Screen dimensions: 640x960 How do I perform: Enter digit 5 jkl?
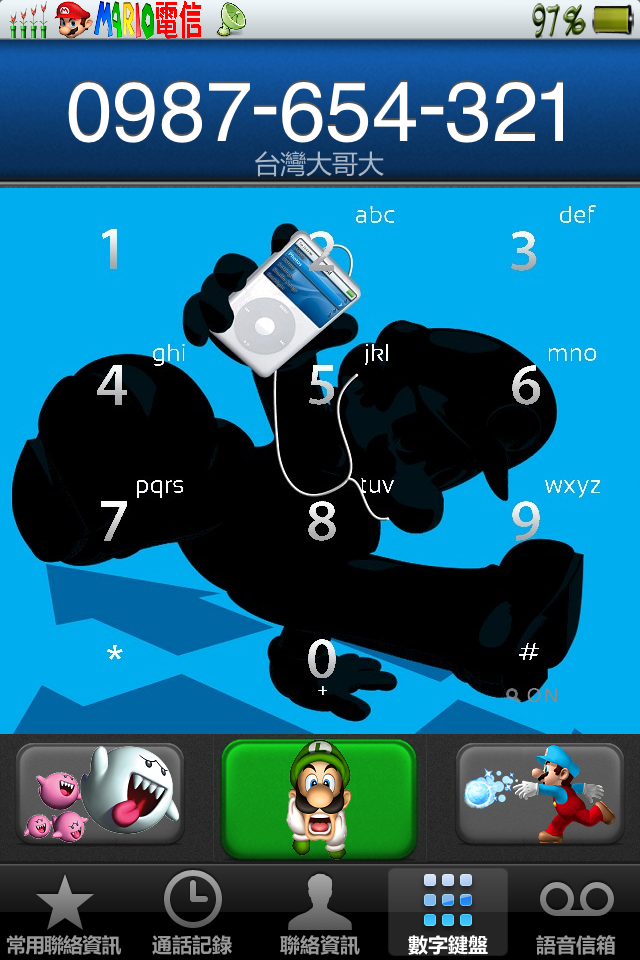click(x=321, y=385)
